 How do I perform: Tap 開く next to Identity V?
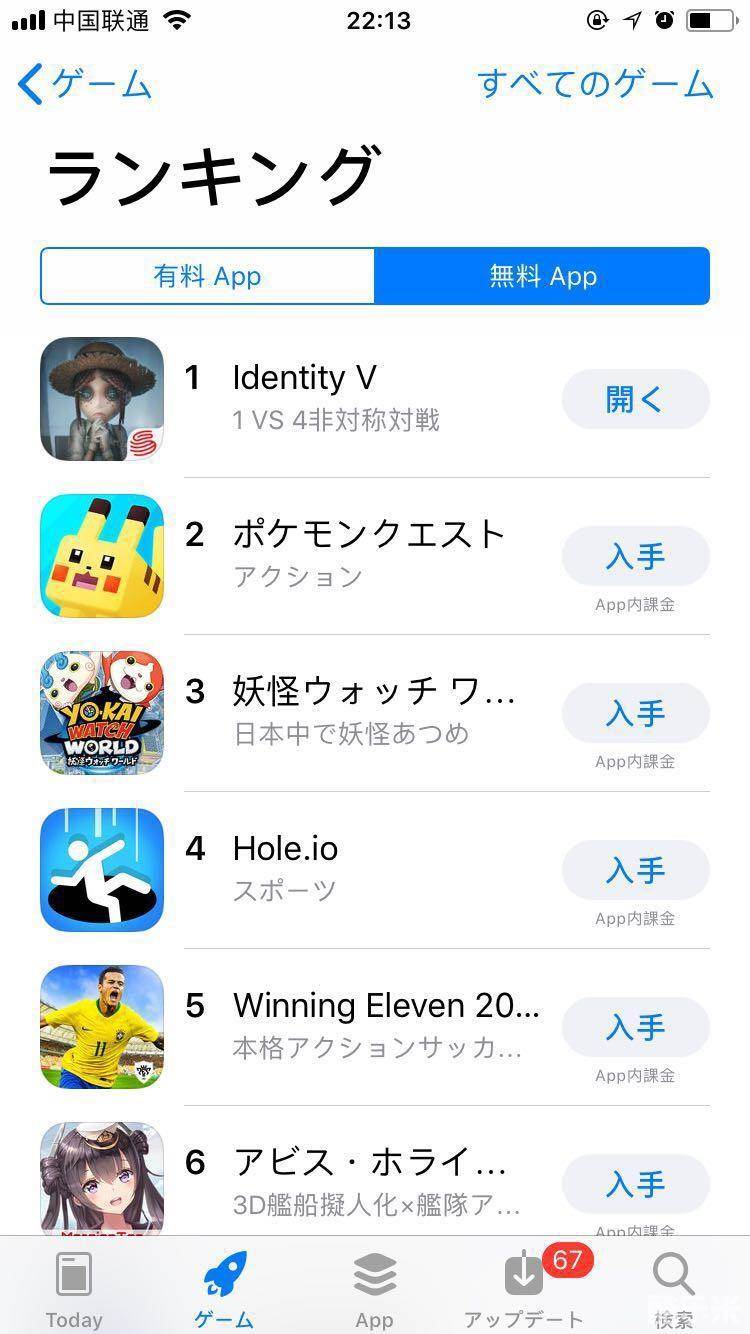tap(635, 399)
